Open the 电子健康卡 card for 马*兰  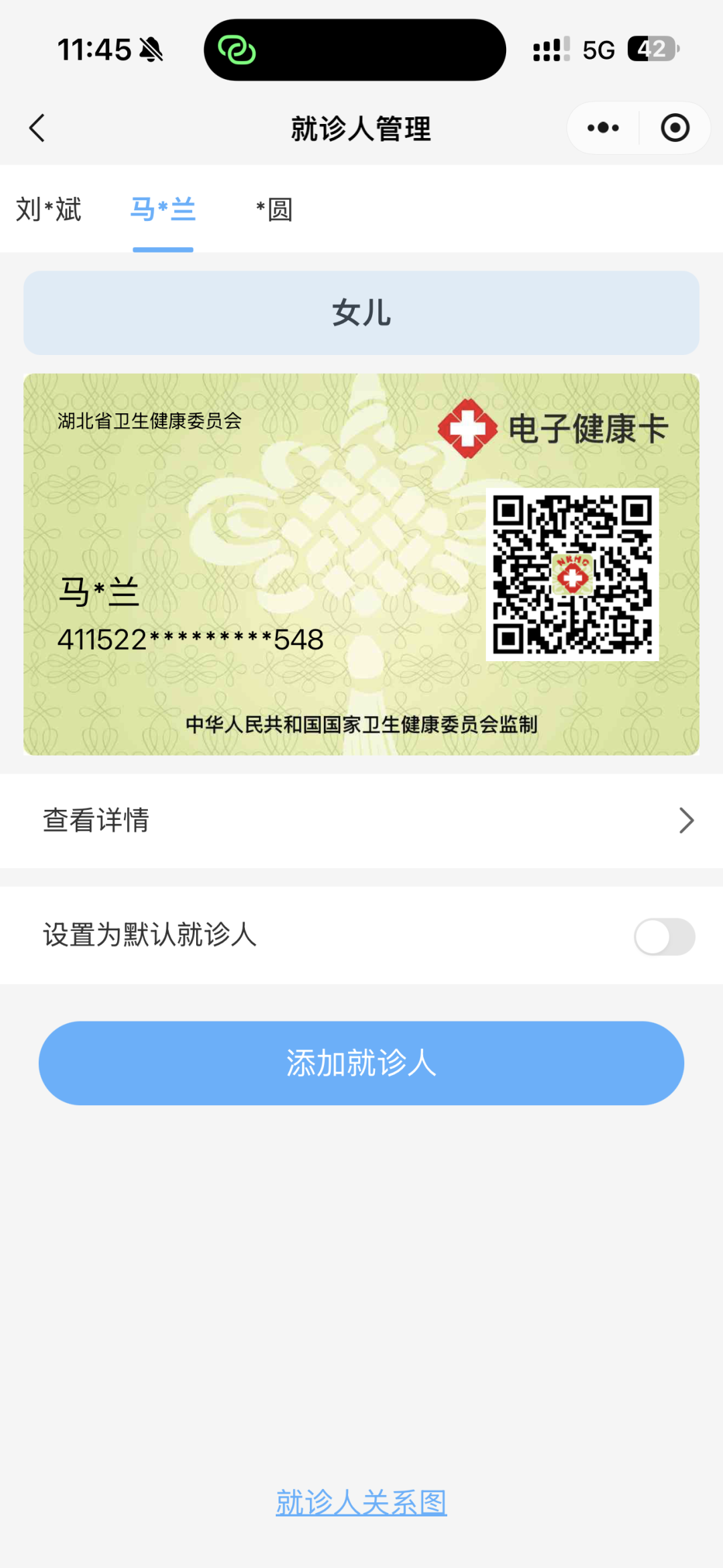click(361, 564)
